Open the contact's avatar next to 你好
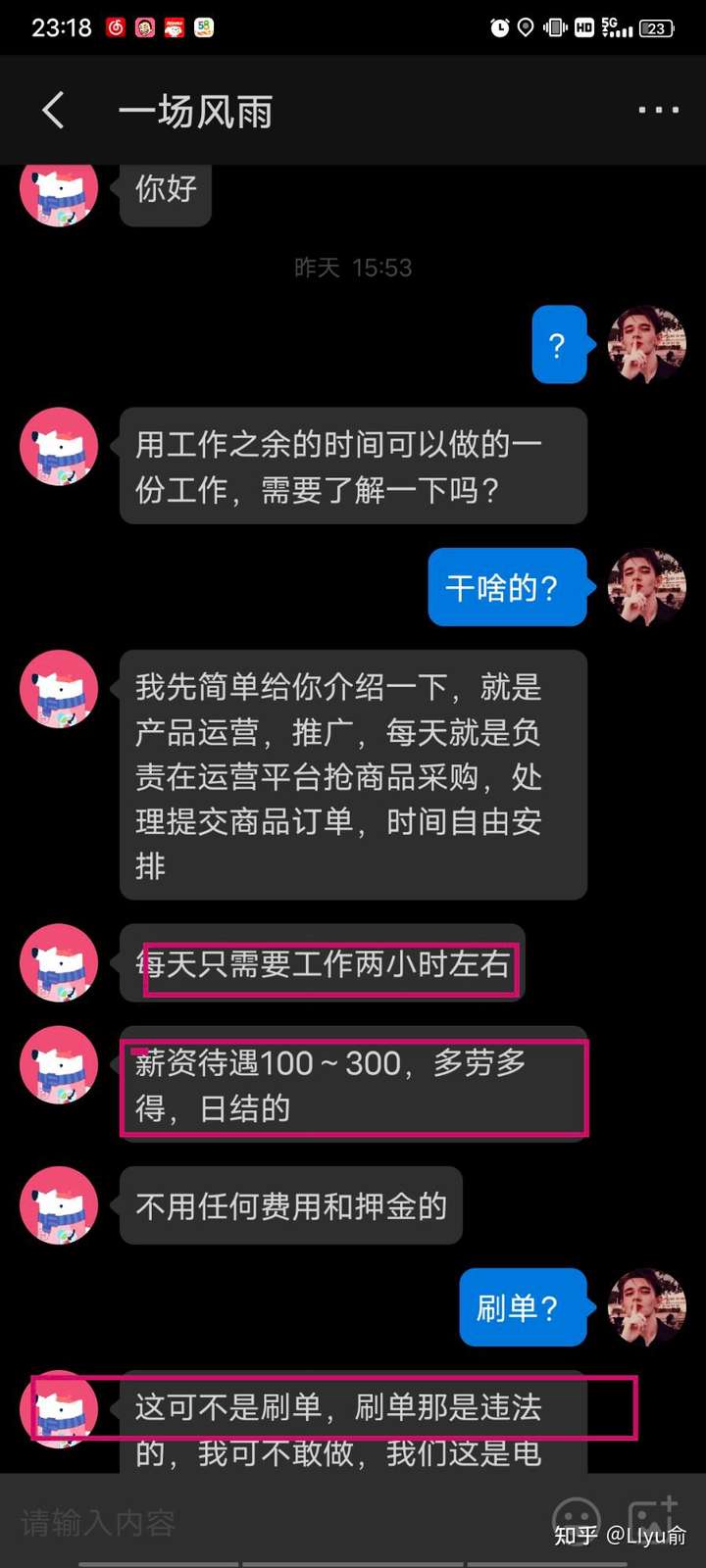 (59, 191)
